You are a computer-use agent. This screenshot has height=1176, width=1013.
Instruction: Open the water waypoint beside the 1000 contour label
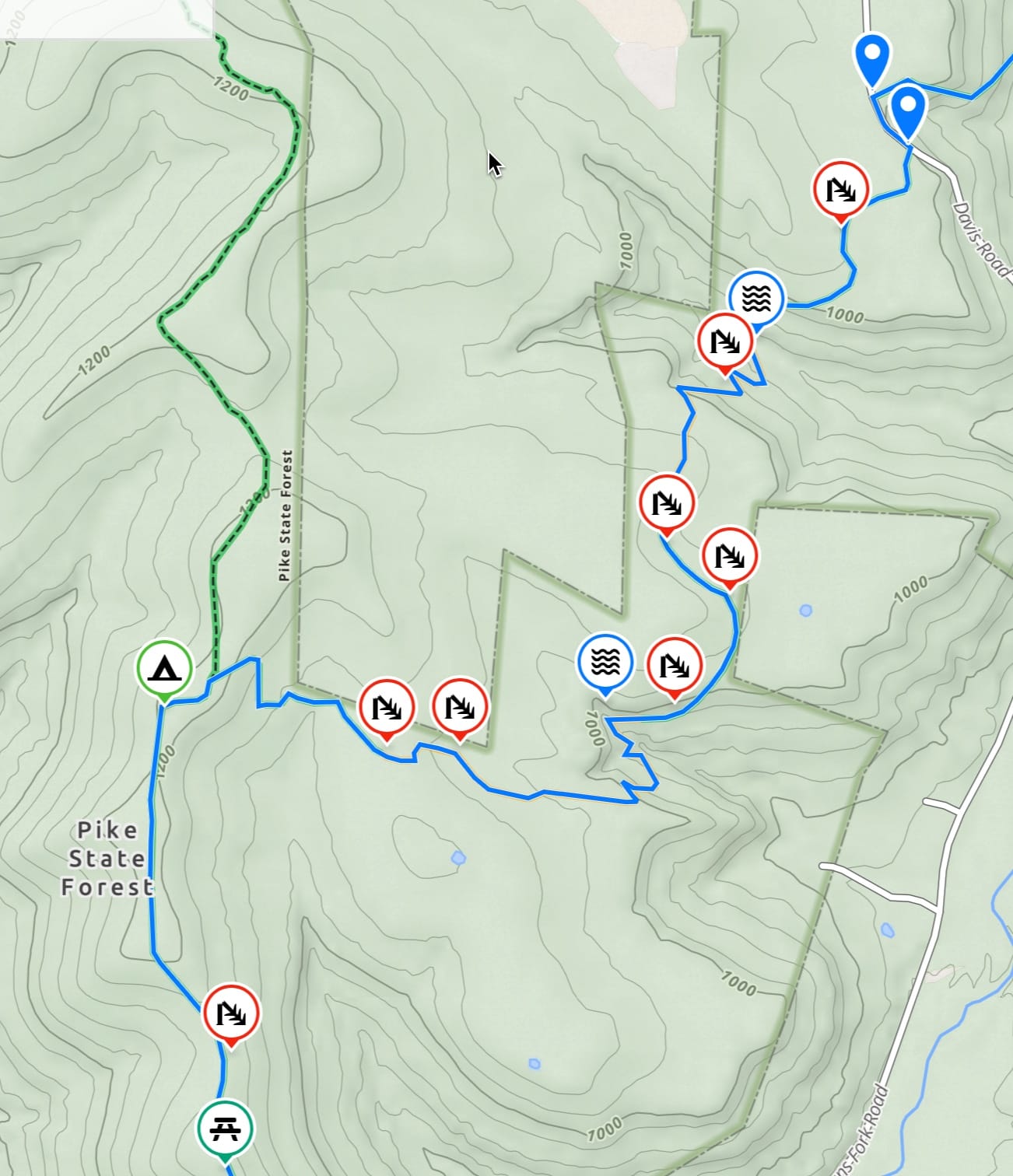756,297
